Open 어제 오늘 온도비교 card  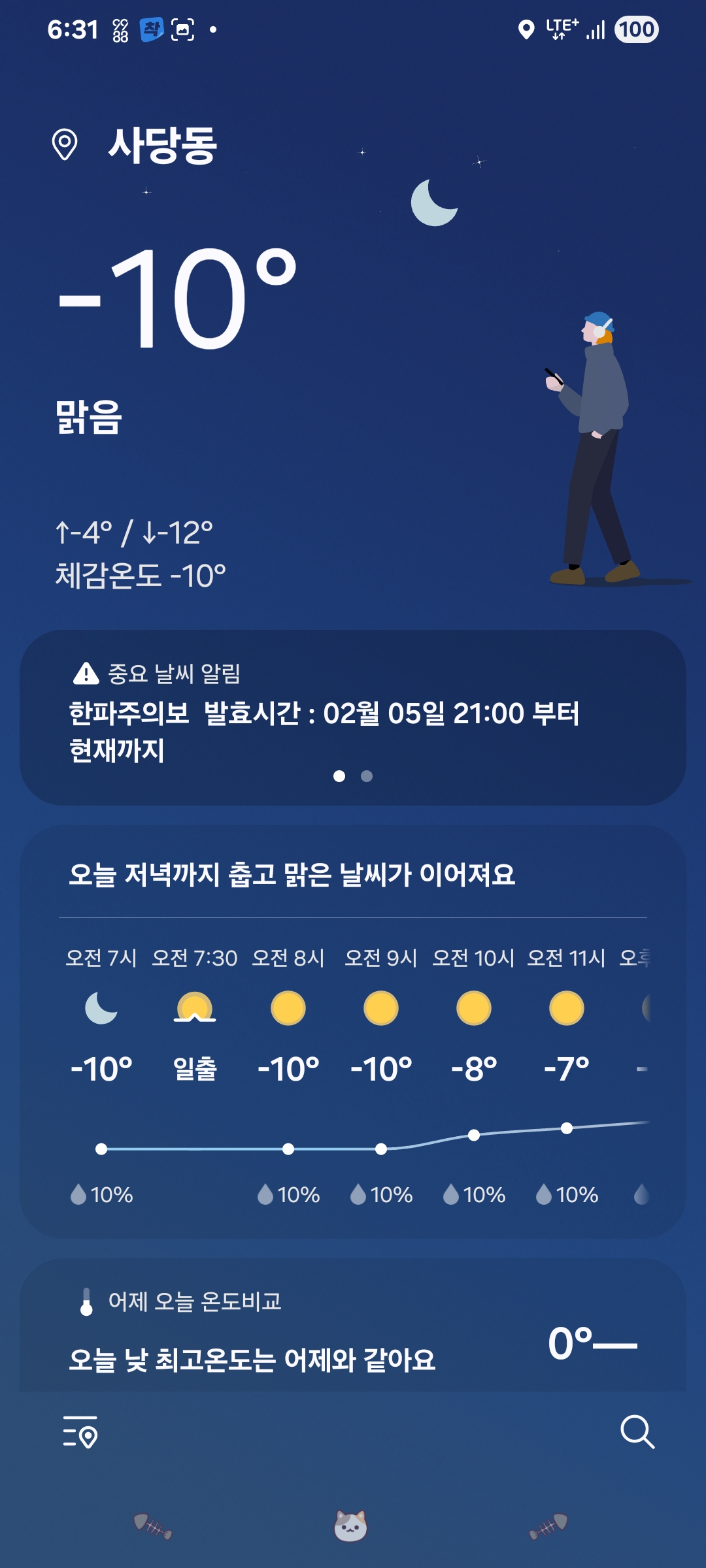(x=353, y=1330)
